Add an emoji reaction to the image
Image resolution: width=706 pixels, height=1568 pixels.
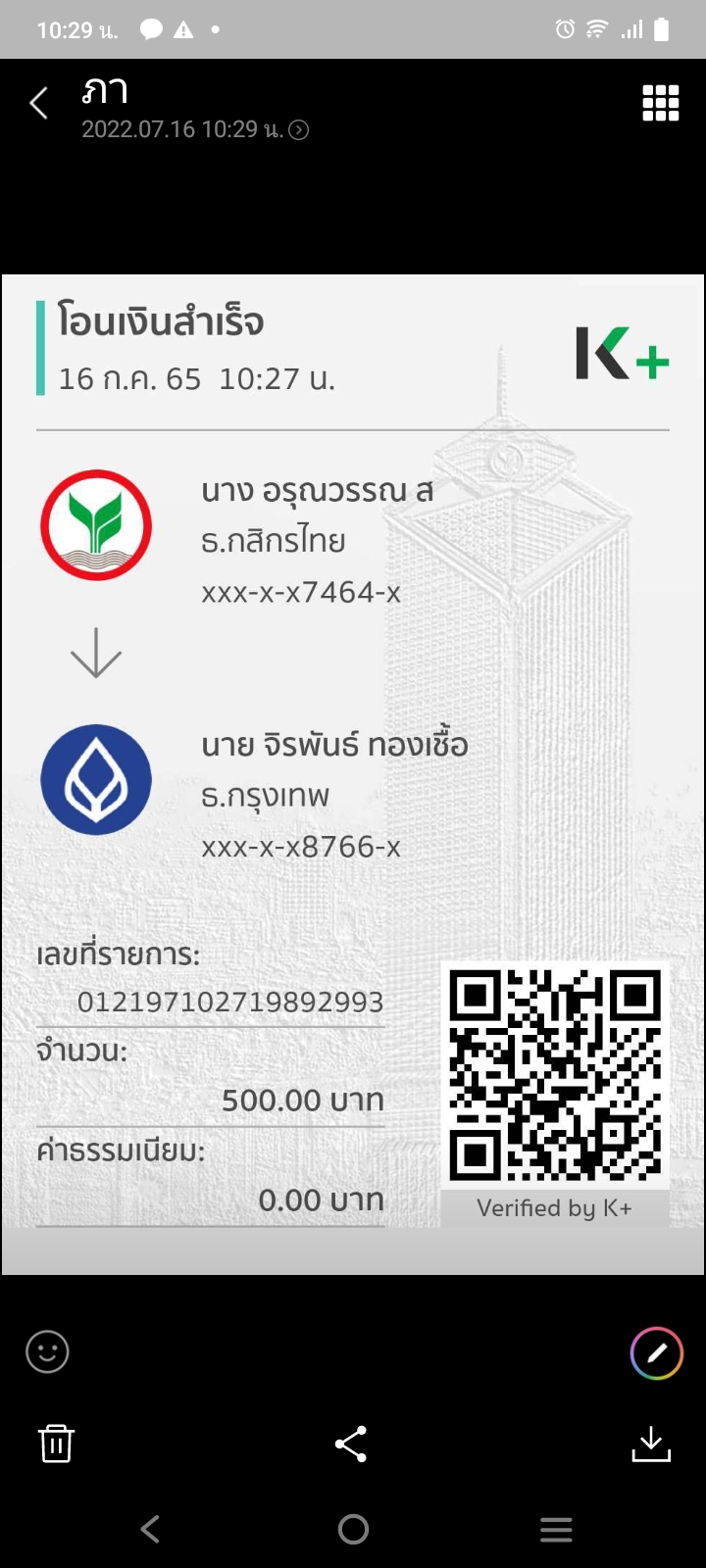point(47,1352)
